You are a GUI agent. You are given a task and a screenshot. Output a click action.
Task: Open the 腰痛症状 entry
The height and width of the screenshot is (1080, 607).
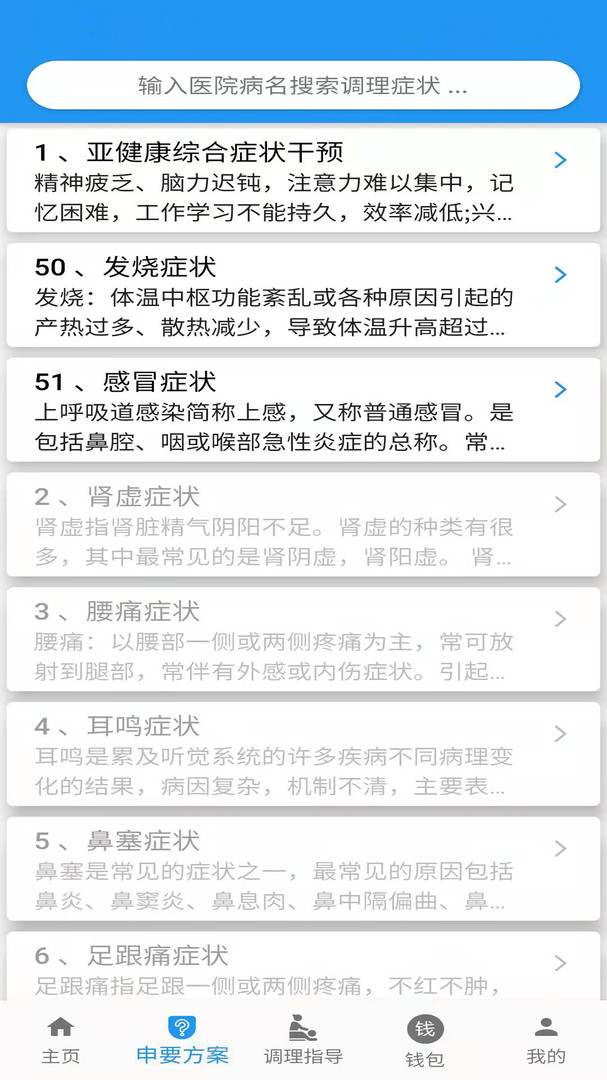[303, 639]
